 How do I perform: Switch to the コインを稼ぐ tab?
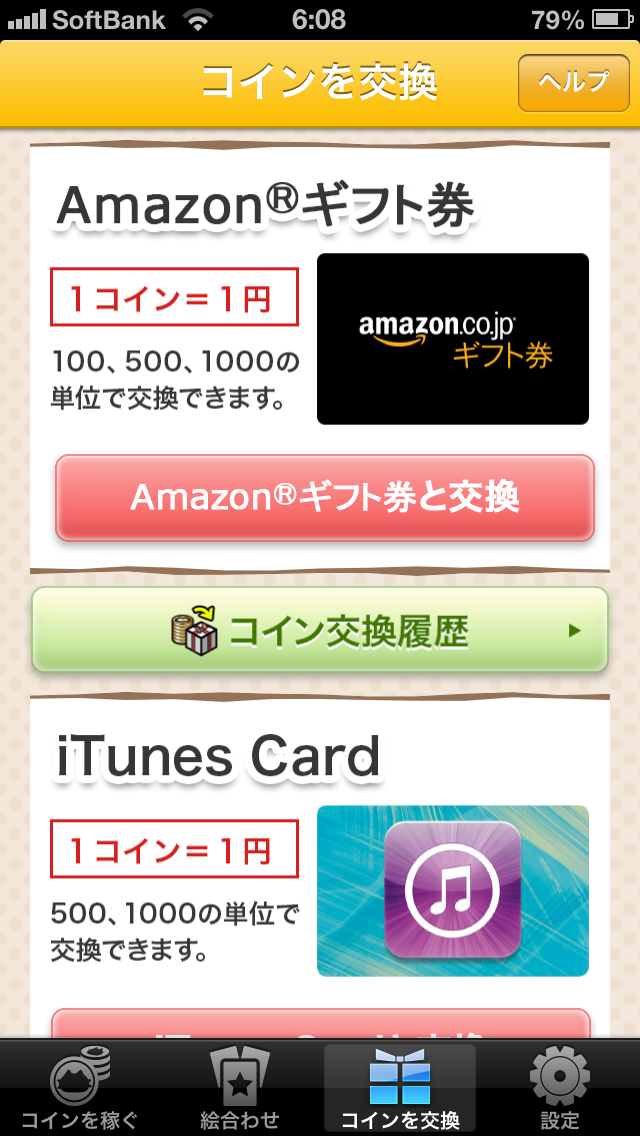pyautogui.click(x=80, y=1090)
